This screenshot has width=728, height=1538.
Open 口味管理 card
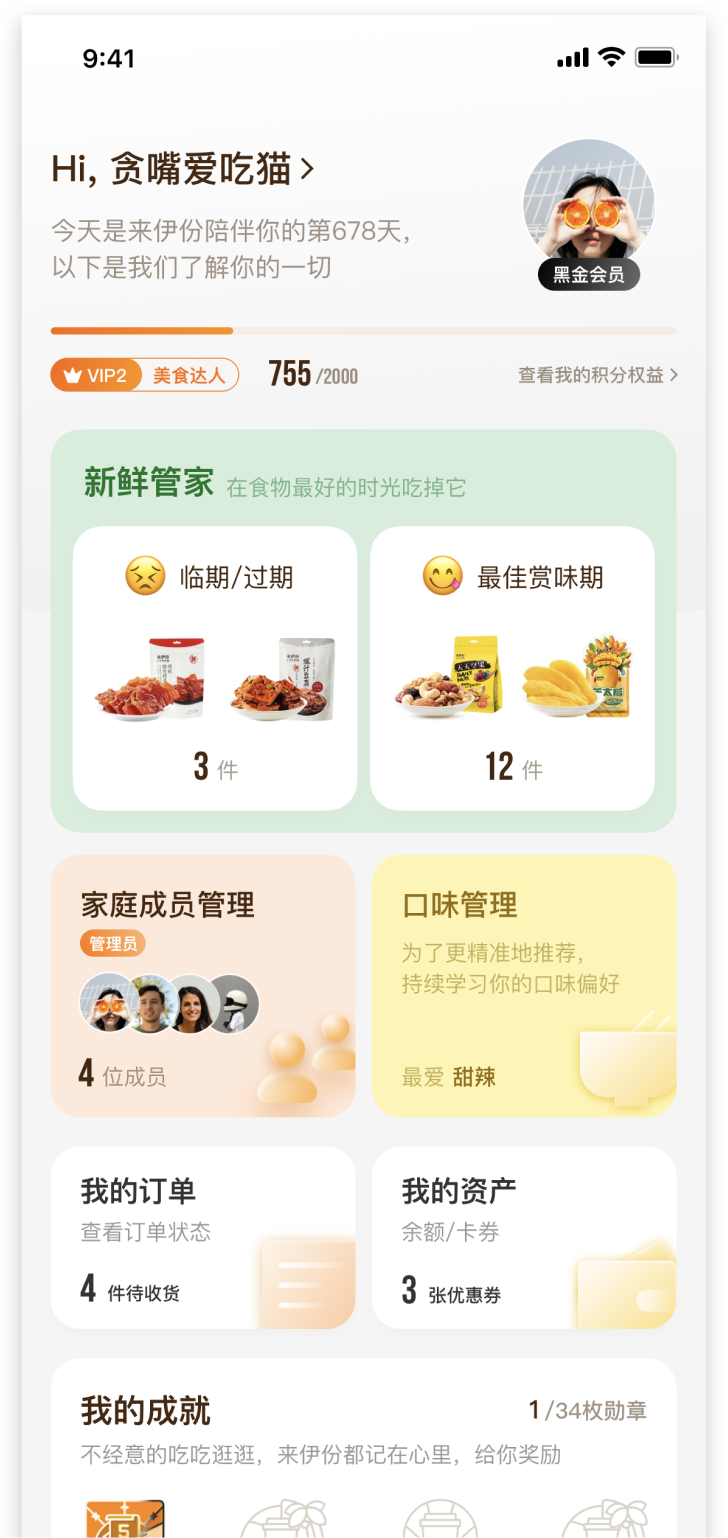pos(524,985)
